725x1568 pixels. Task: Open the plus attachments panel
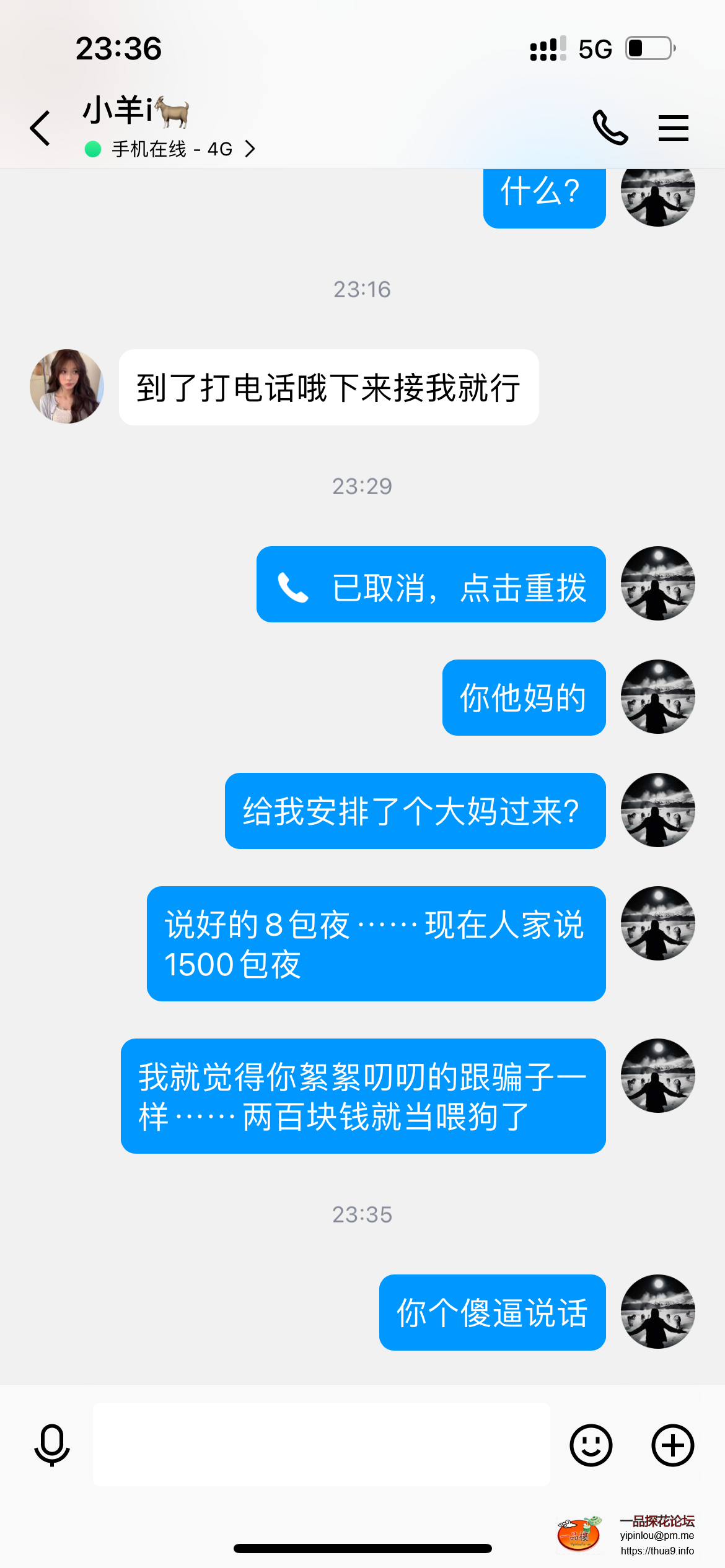pos(672,1445)
